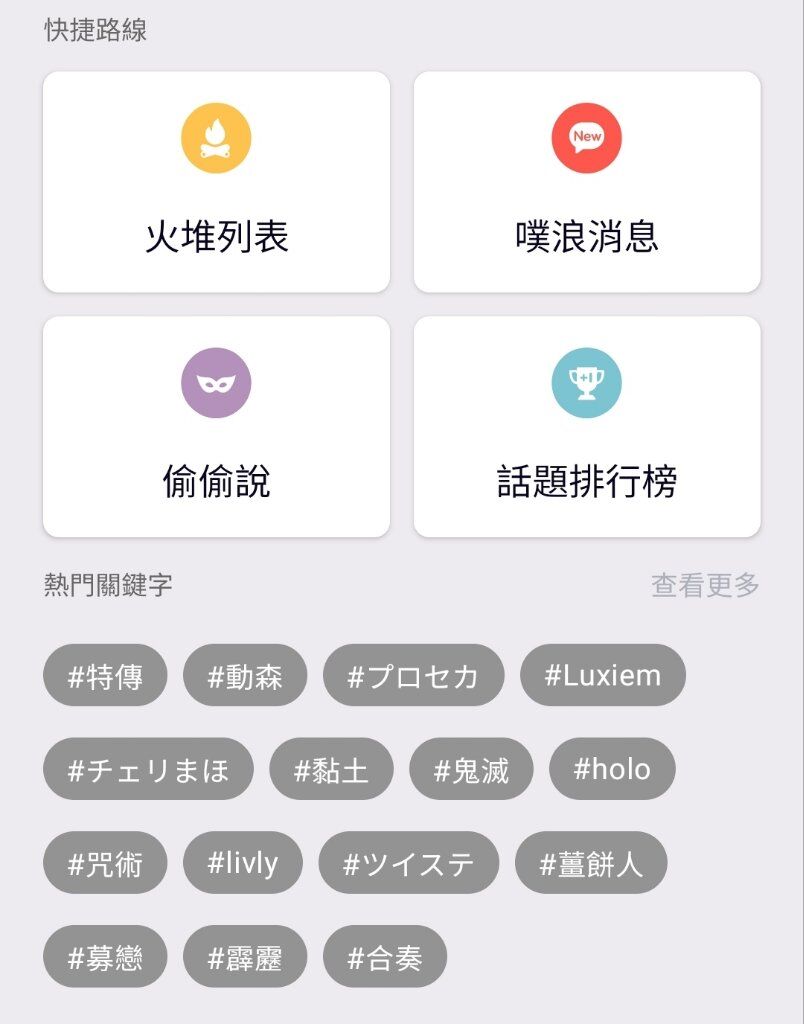804x1024 pixels.
Task: View posts tagged #薑餅人
Action: [590, 863]
